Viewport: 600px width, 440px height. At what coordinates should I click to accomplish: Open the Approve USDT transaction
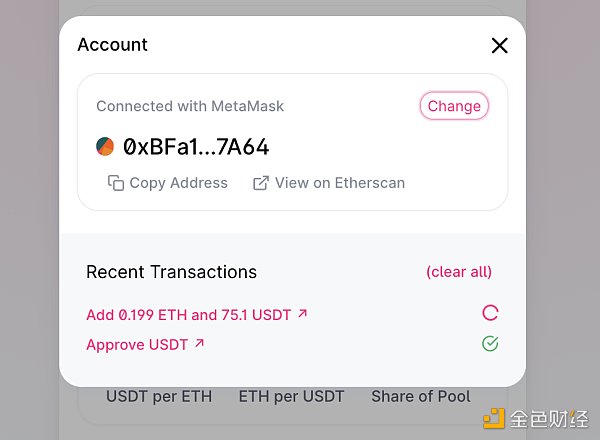pyautogui.click(x=145, y=344)
